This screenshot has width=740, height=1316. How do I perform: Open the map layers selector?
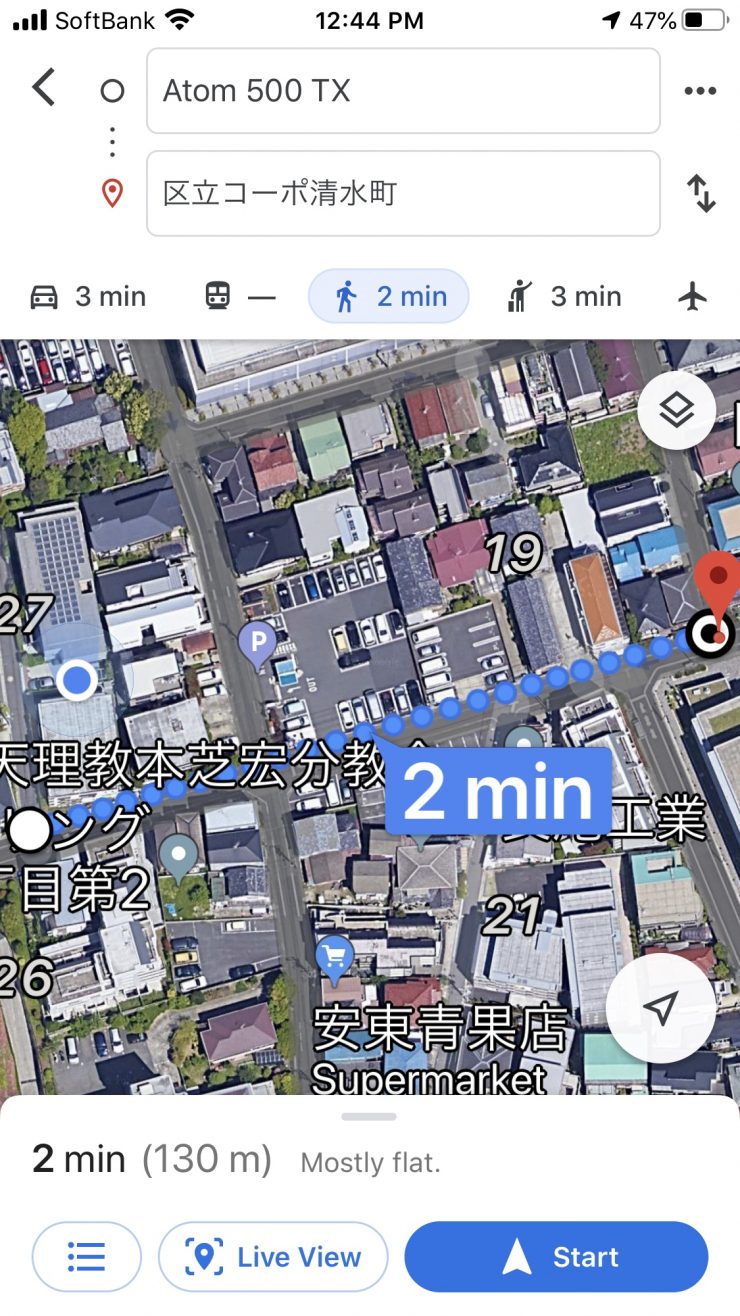point(676,410)
